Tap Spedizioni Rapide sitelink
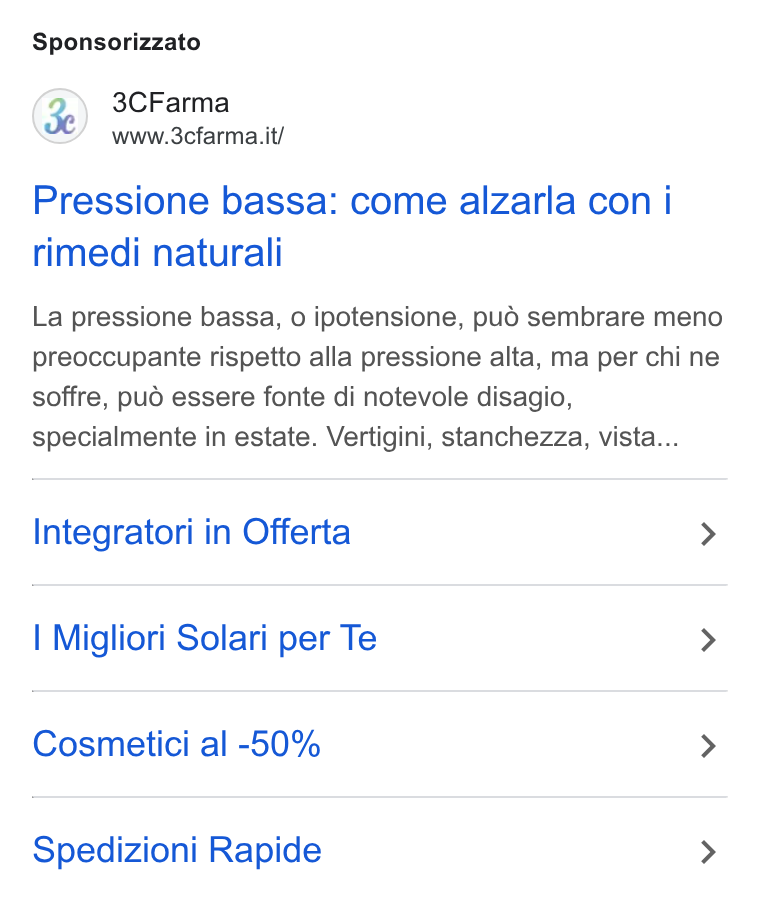 [x=380, y=850]
